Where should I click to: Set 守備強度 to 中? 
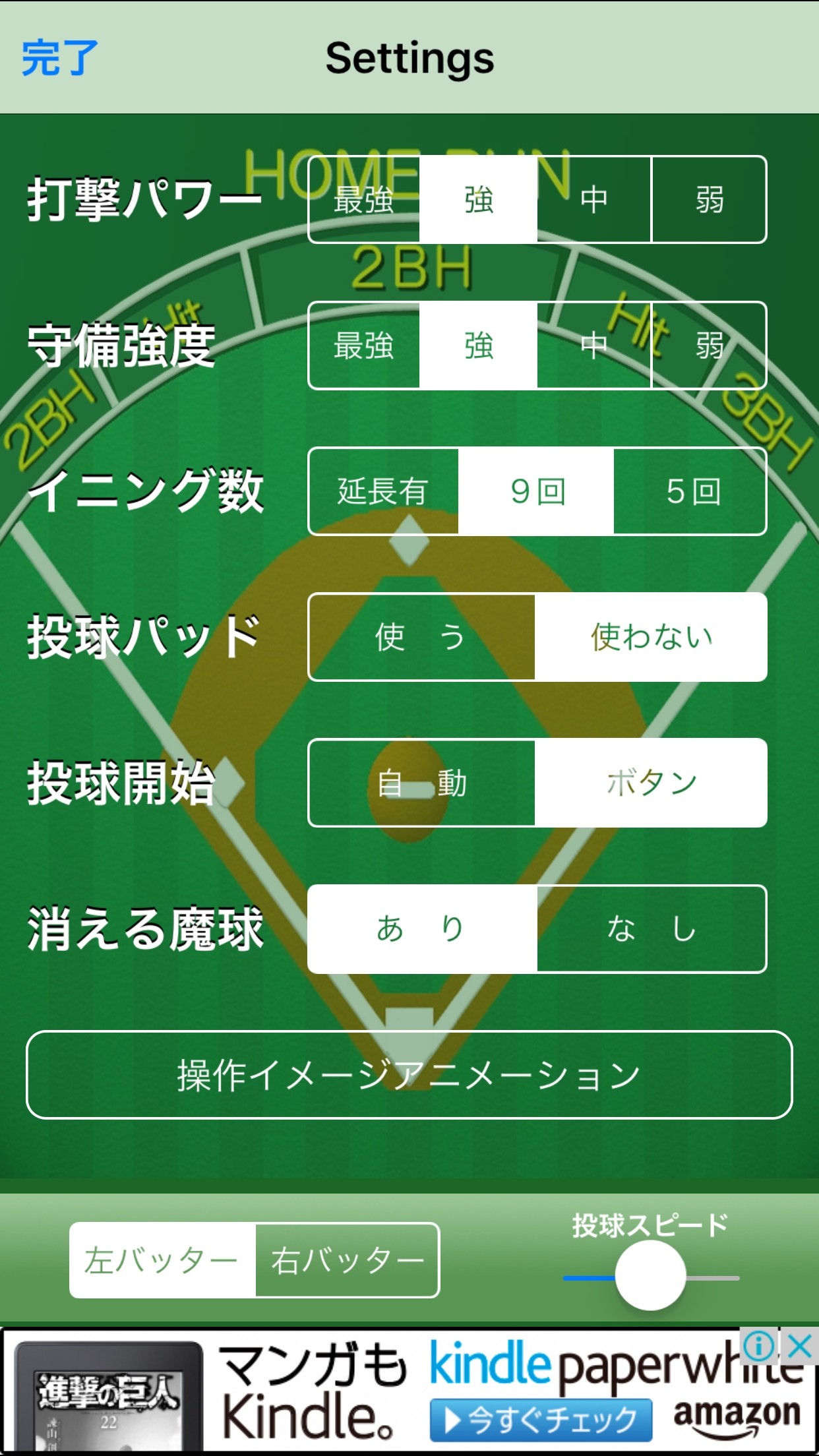click(x=593, y=346)
